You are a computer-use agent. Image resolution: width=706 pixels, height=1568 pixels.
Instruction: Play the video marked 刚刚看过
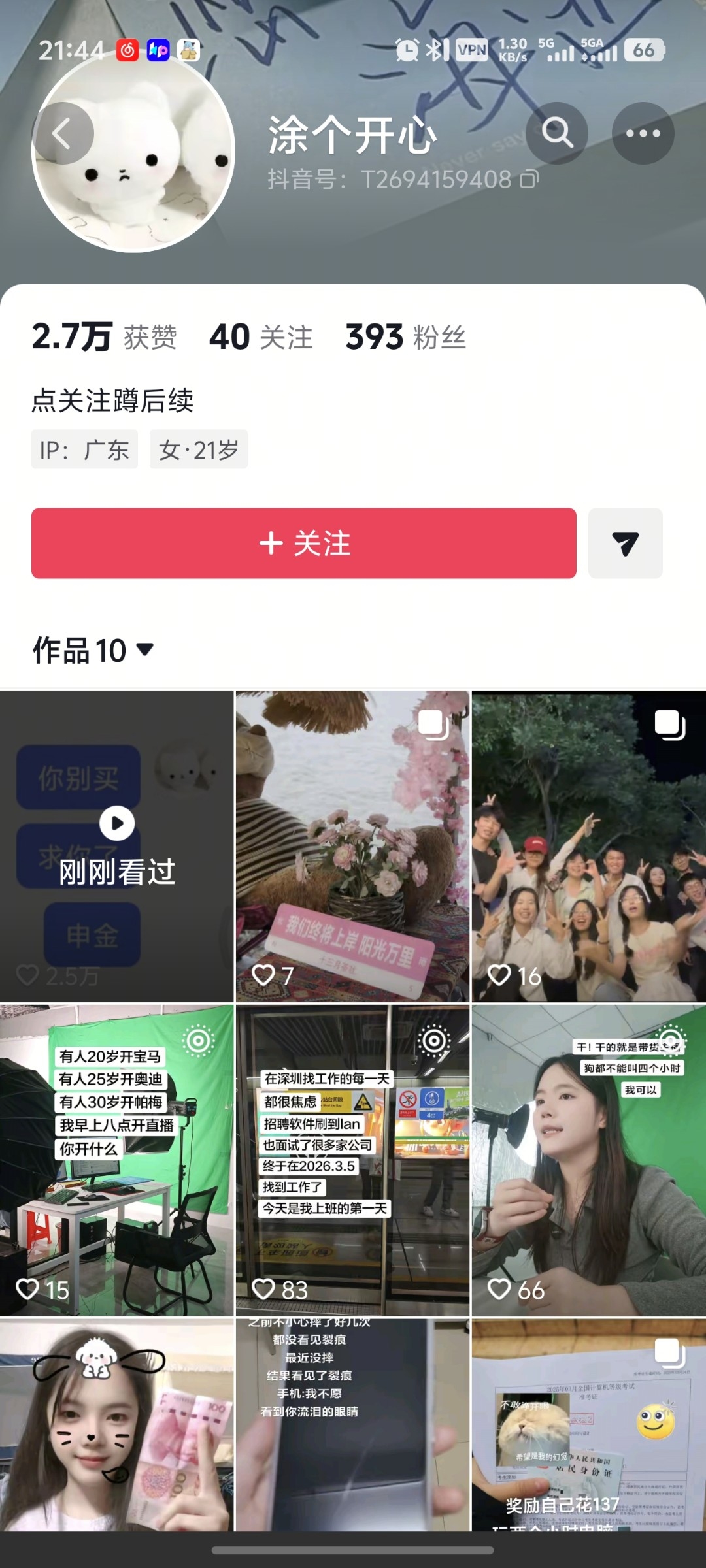point(116,846)
